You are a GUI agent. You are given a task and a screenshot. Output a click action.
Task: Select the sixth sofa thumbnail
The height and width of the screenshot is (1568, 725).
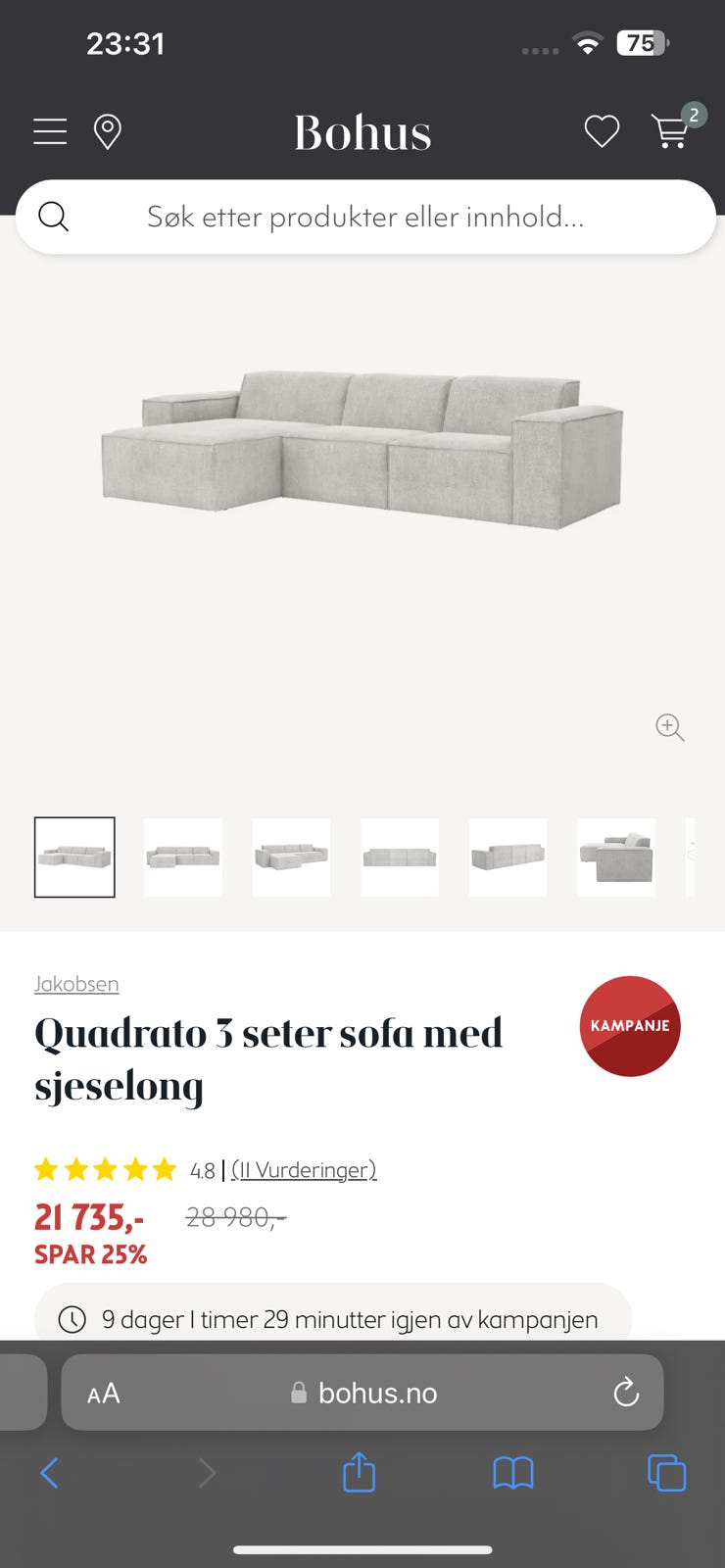coord(616,857)
